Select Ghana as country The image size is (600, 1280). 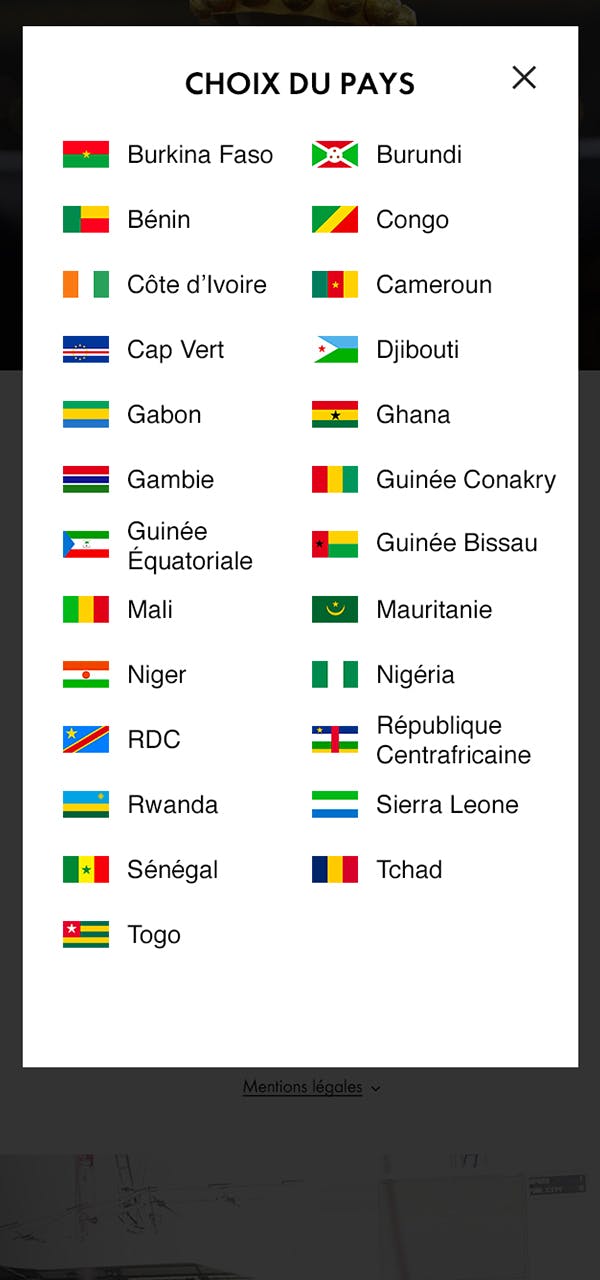coord(412,415)
